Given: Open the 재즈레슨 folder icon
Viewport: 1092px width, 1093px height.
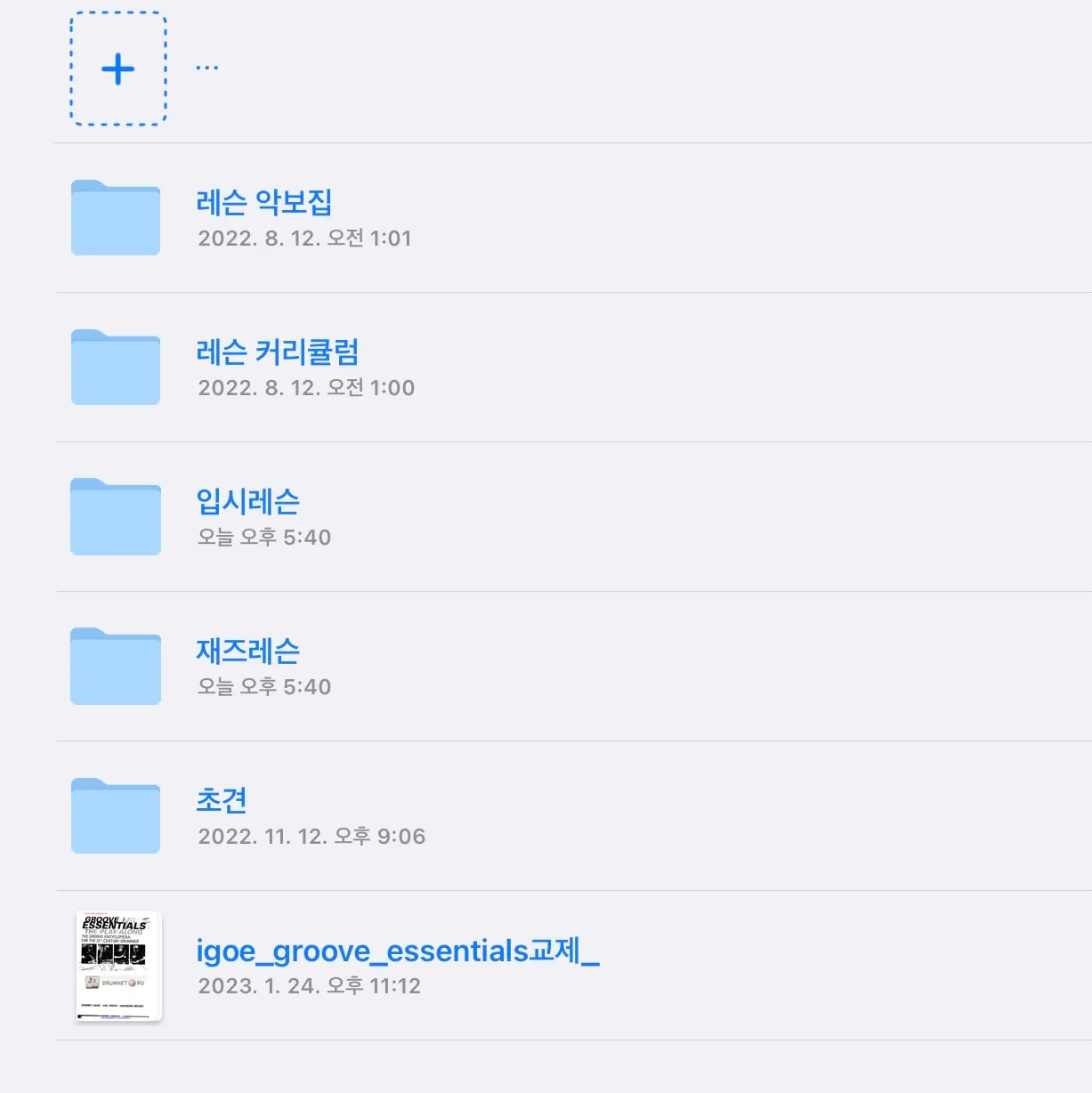Looking at the screenshot, I should [x=115, y=666].
